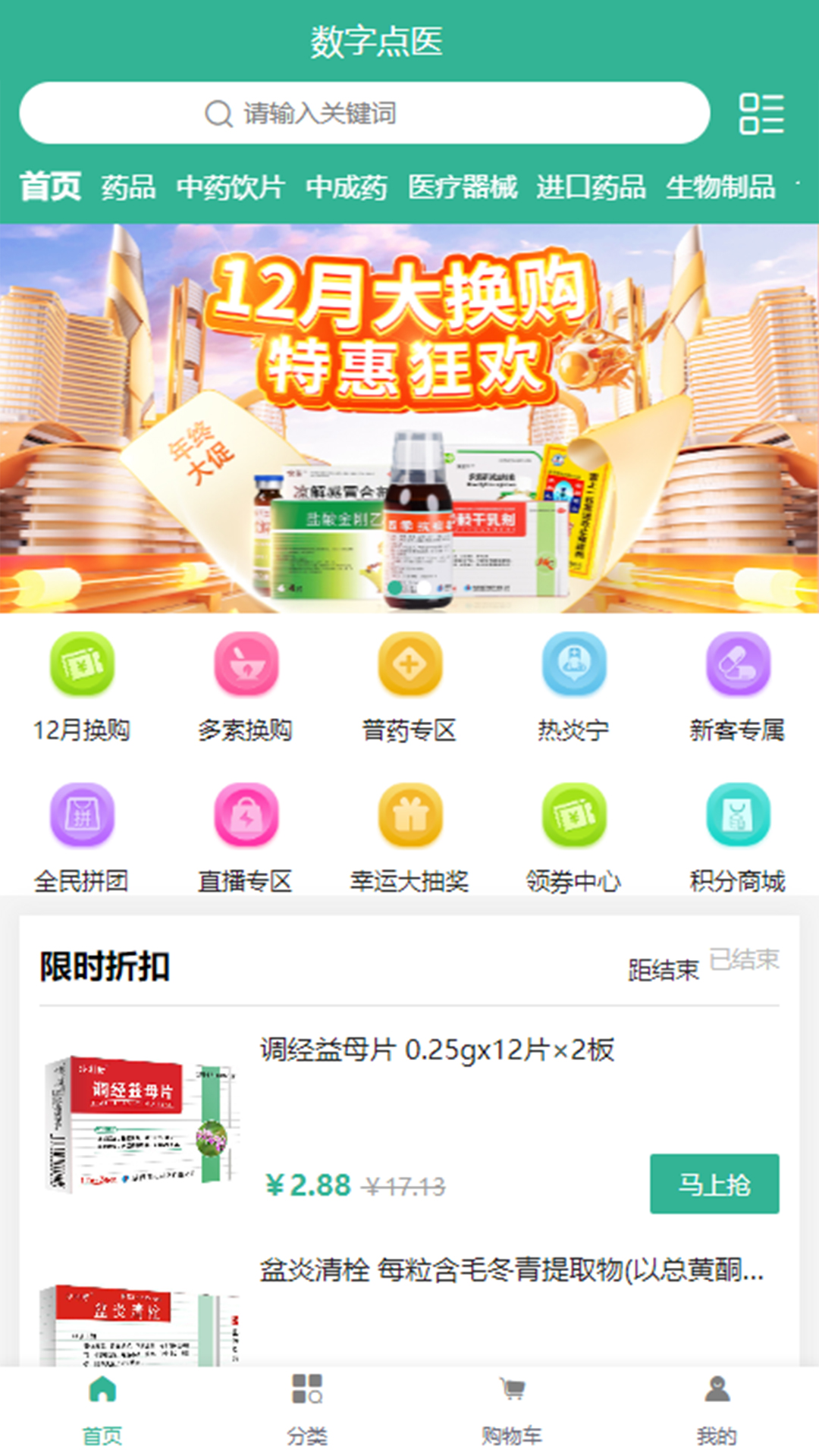Viewport: 819px width, 1456px height.
Task: Select the 中药饮片 tab
Action: pos(231,187)
